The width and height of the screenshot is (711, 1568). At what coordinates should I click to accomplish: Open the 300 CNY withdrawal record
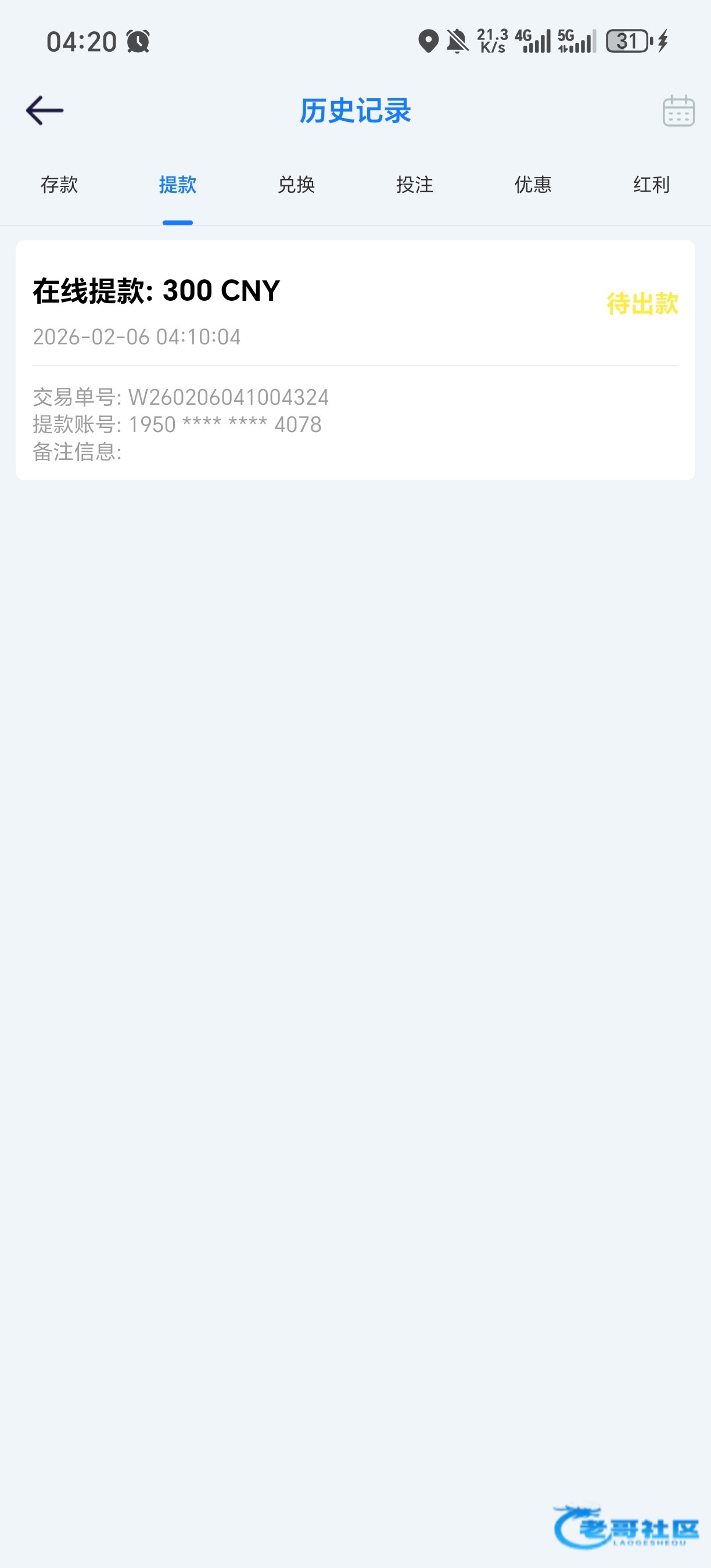coord(355,359)
